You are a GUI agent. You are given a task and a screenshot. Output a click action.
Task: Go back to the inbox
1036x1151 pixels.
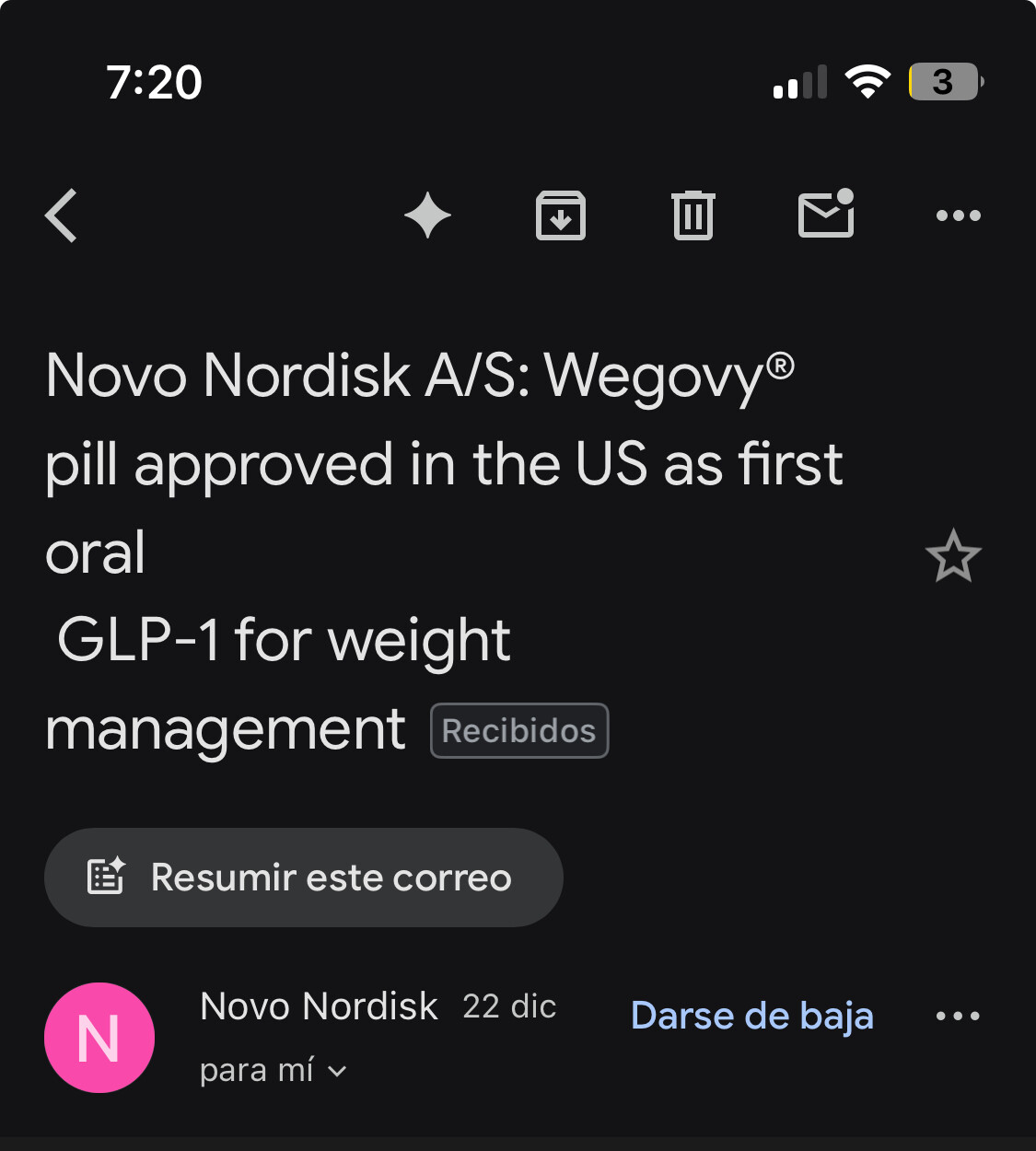[x=62, y=215]
